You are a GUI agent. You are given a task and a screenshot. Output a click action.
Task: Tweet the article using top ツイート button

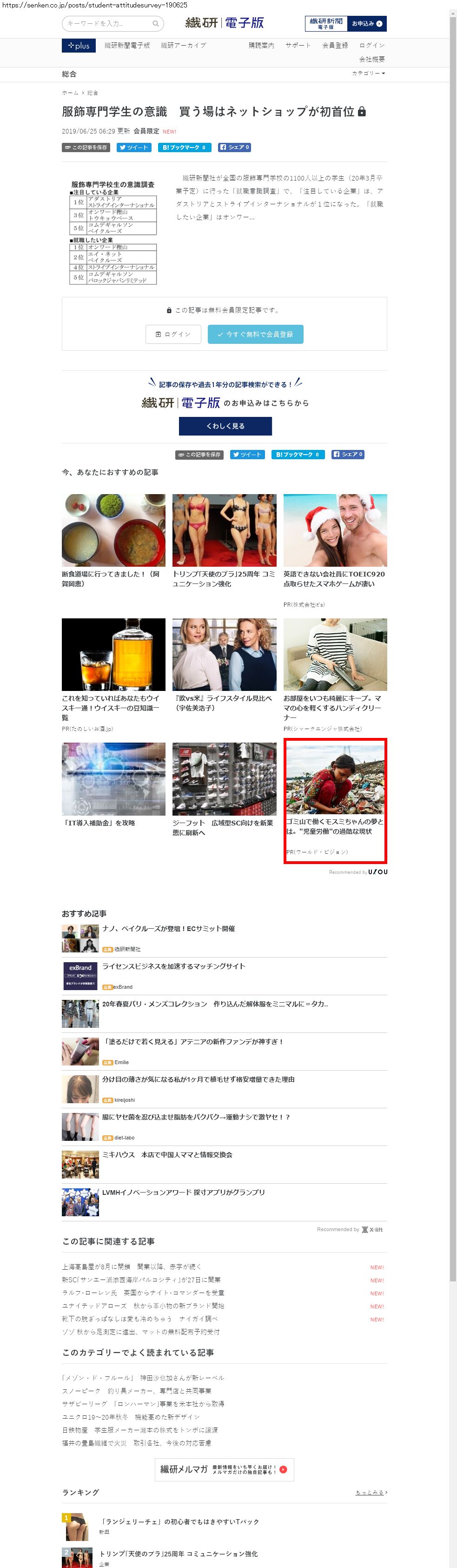(x=134, y=147)
